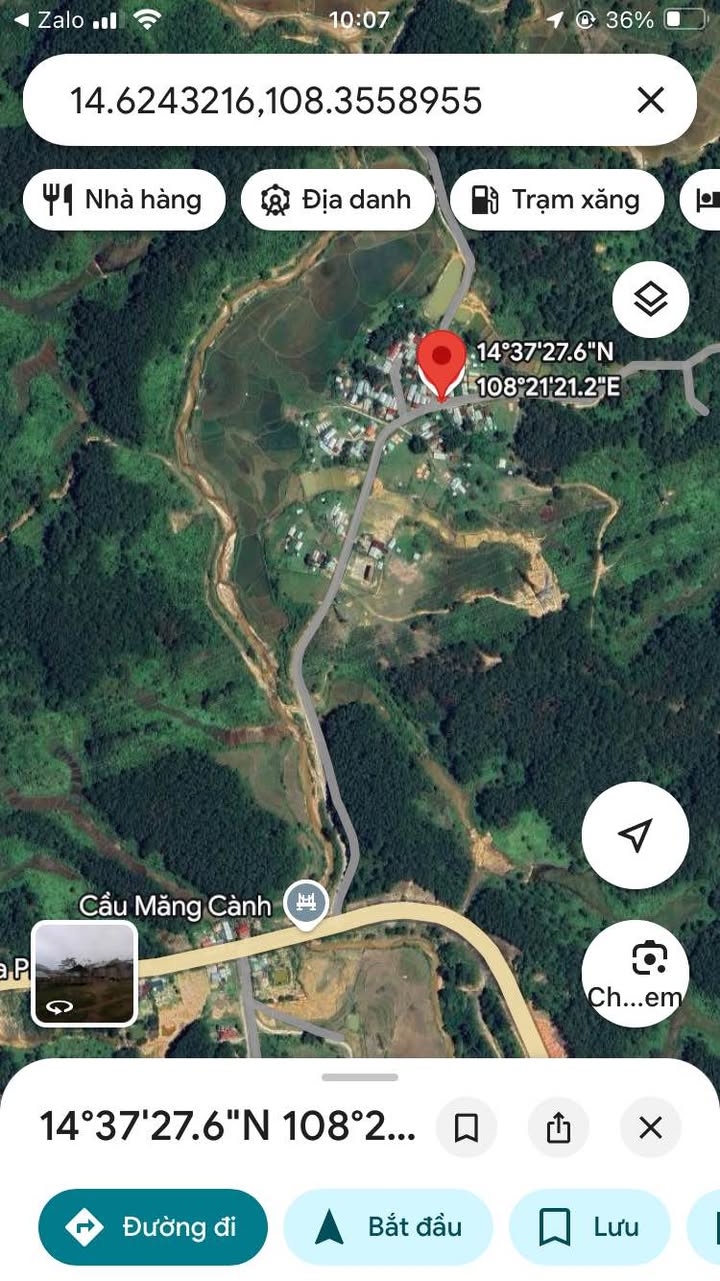
Task: Tap the Cầu Măng Cành bridge marker
Action: tap(308, 904)
